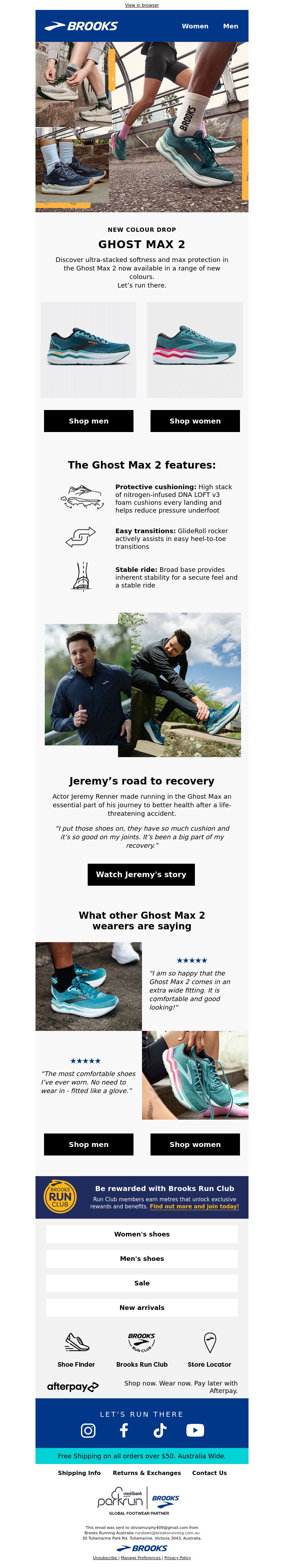Unsubscribe from this email list
284x1568 pixels.
pyautogui.click(x=105, y=1557)
